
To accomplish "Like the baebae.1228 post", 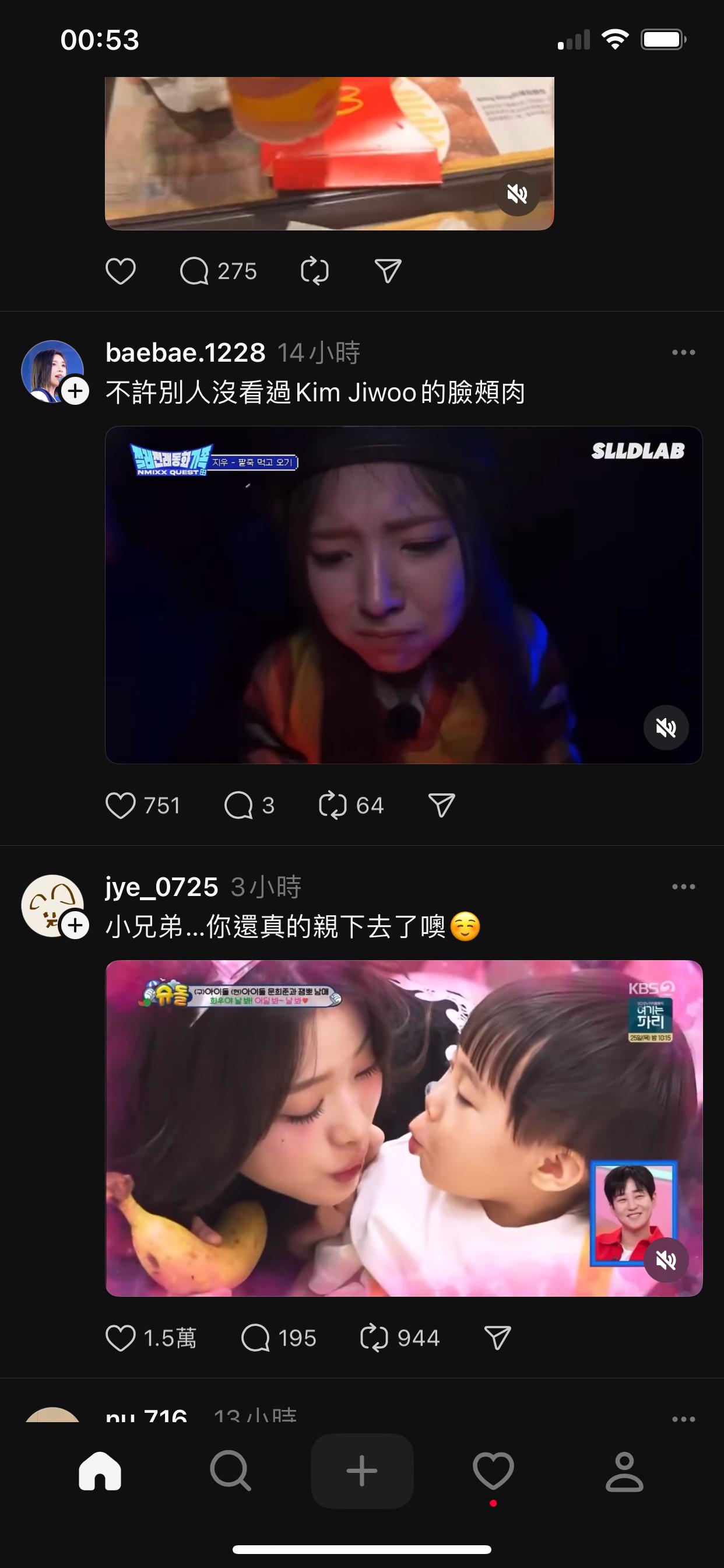I will click(x=121, y=806).
